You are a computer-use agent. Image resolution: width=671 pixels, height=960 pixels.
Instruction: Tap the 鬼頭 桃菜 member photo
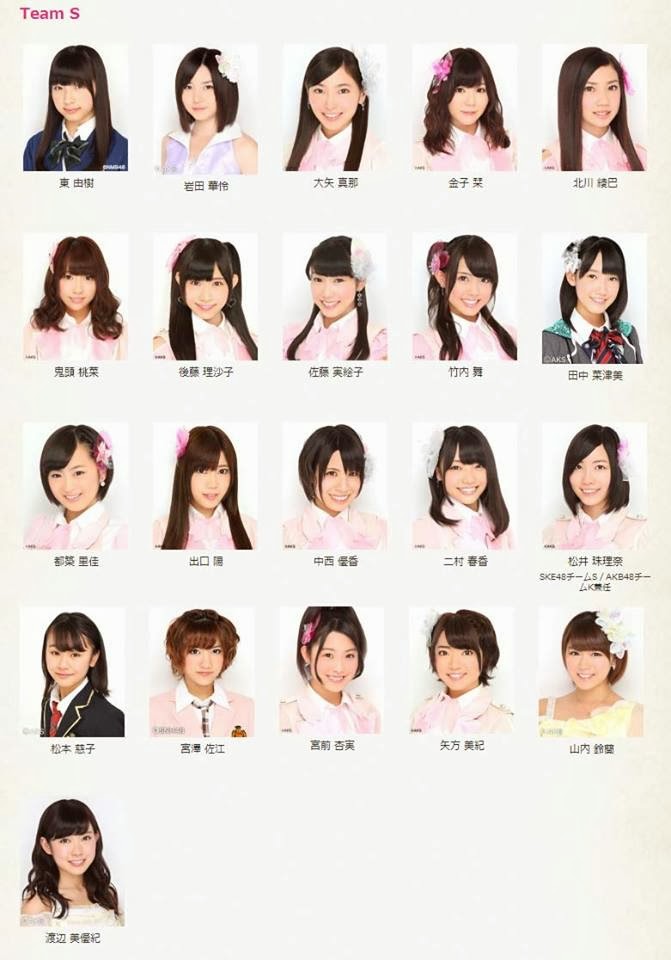[75, 297]
